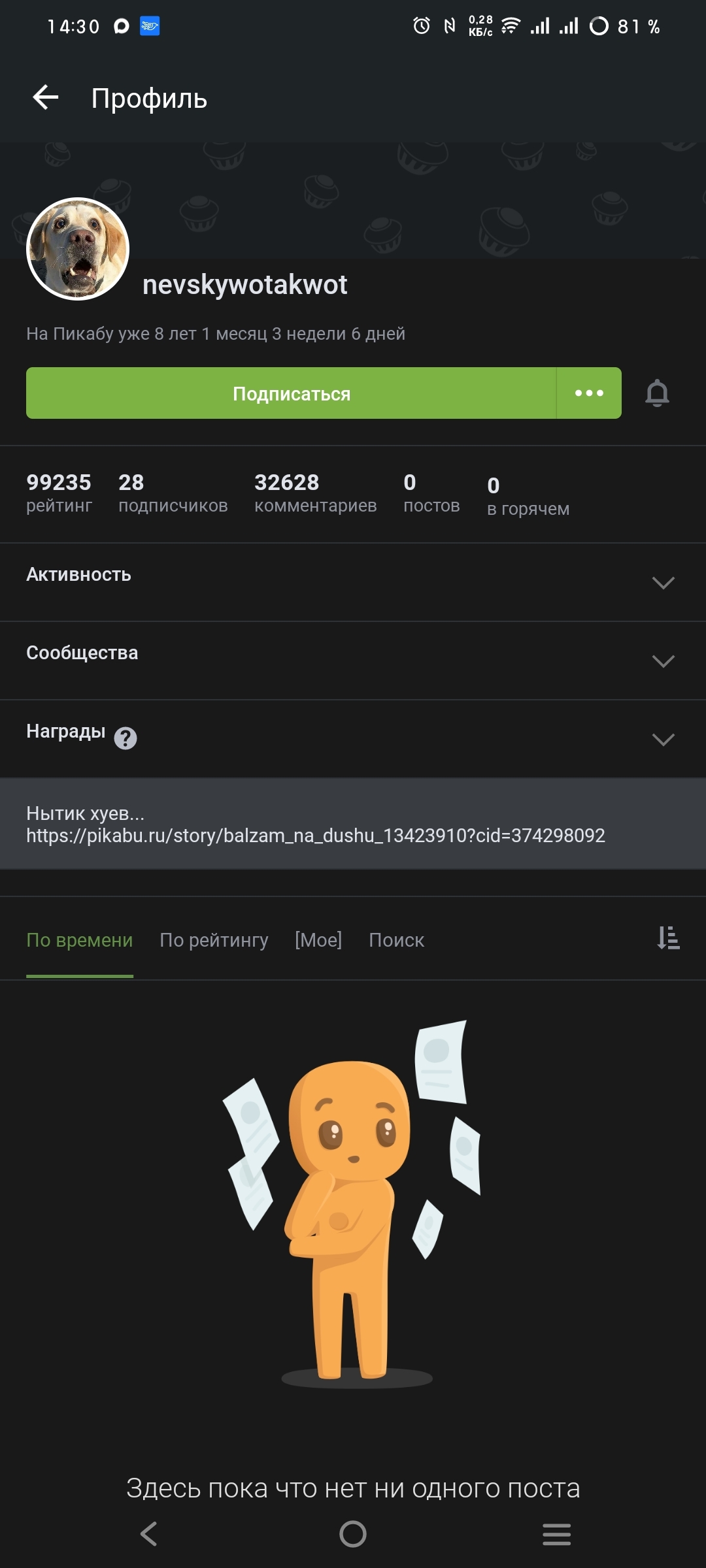Select the По времени tab

(80, 940)
